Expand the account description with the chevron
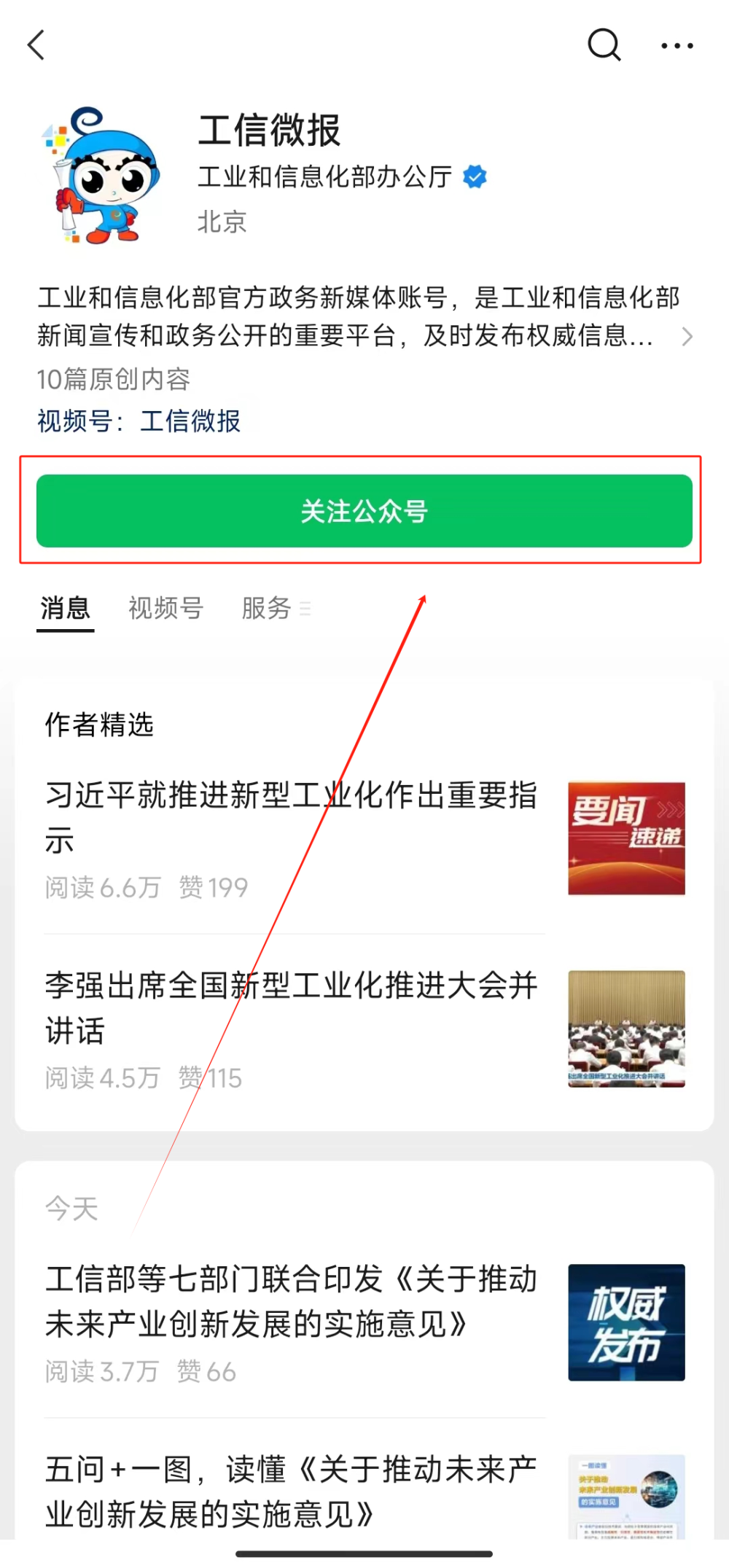This screenshot has width=729, height=1568. 686,336
